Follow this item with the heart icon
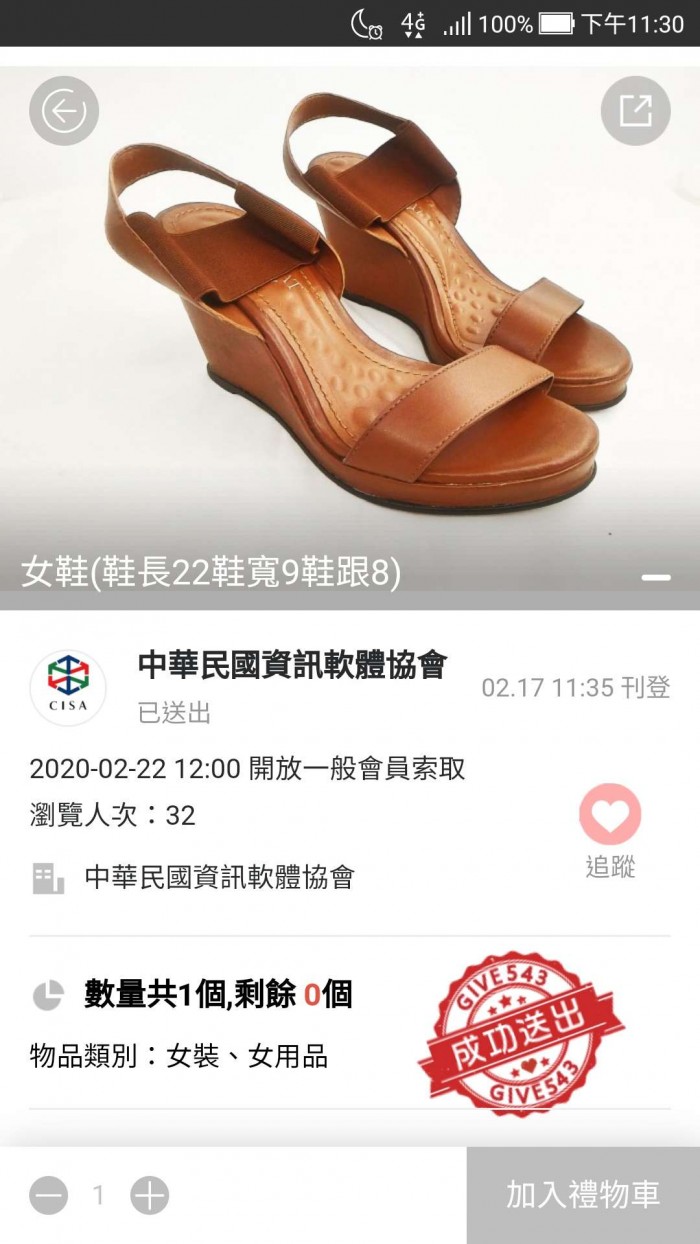 click(x=609, y=815)
